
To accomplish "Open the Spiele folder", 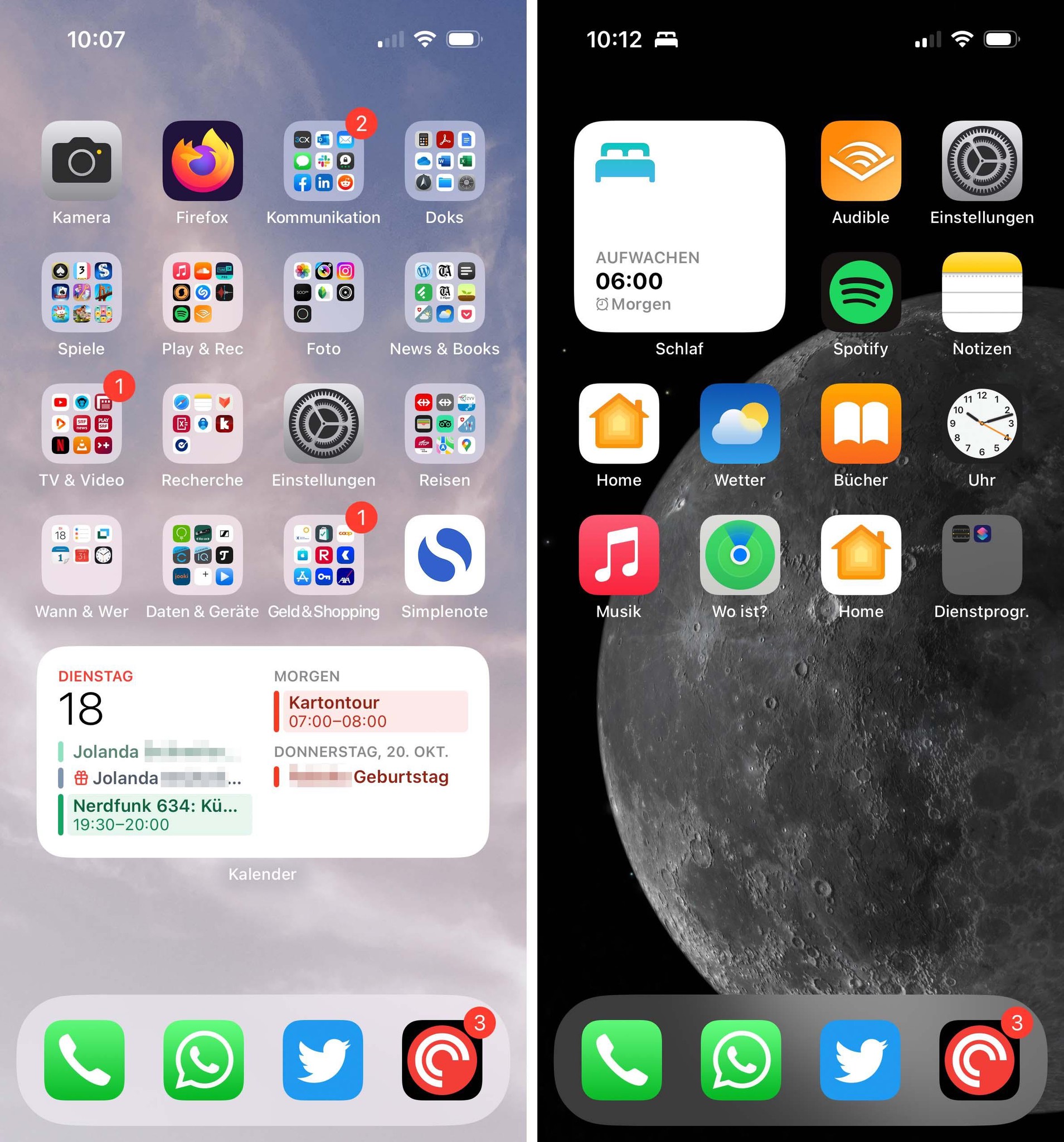I will [81, 292].
